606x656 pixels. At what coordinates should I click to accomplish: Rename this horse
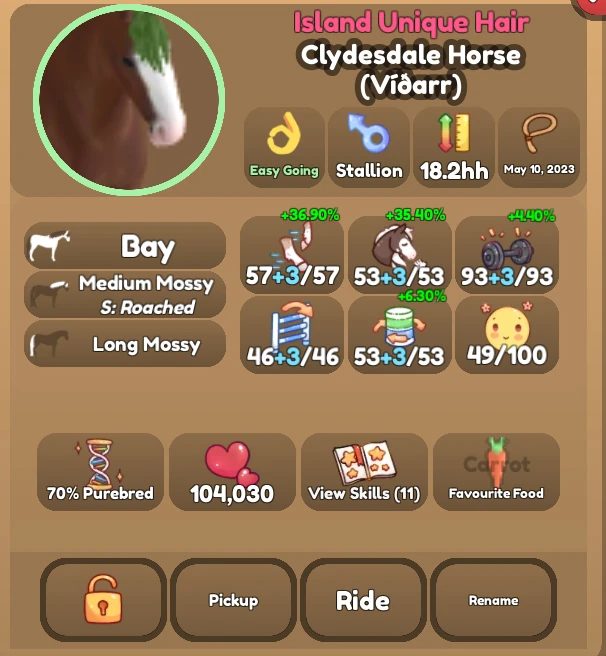pos(493,601)
